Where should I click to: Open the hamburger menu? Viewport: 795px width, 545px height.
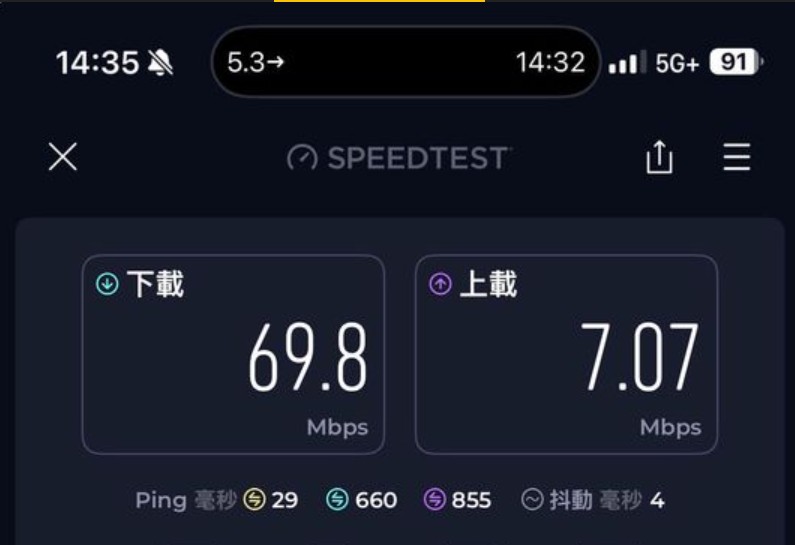737,158
